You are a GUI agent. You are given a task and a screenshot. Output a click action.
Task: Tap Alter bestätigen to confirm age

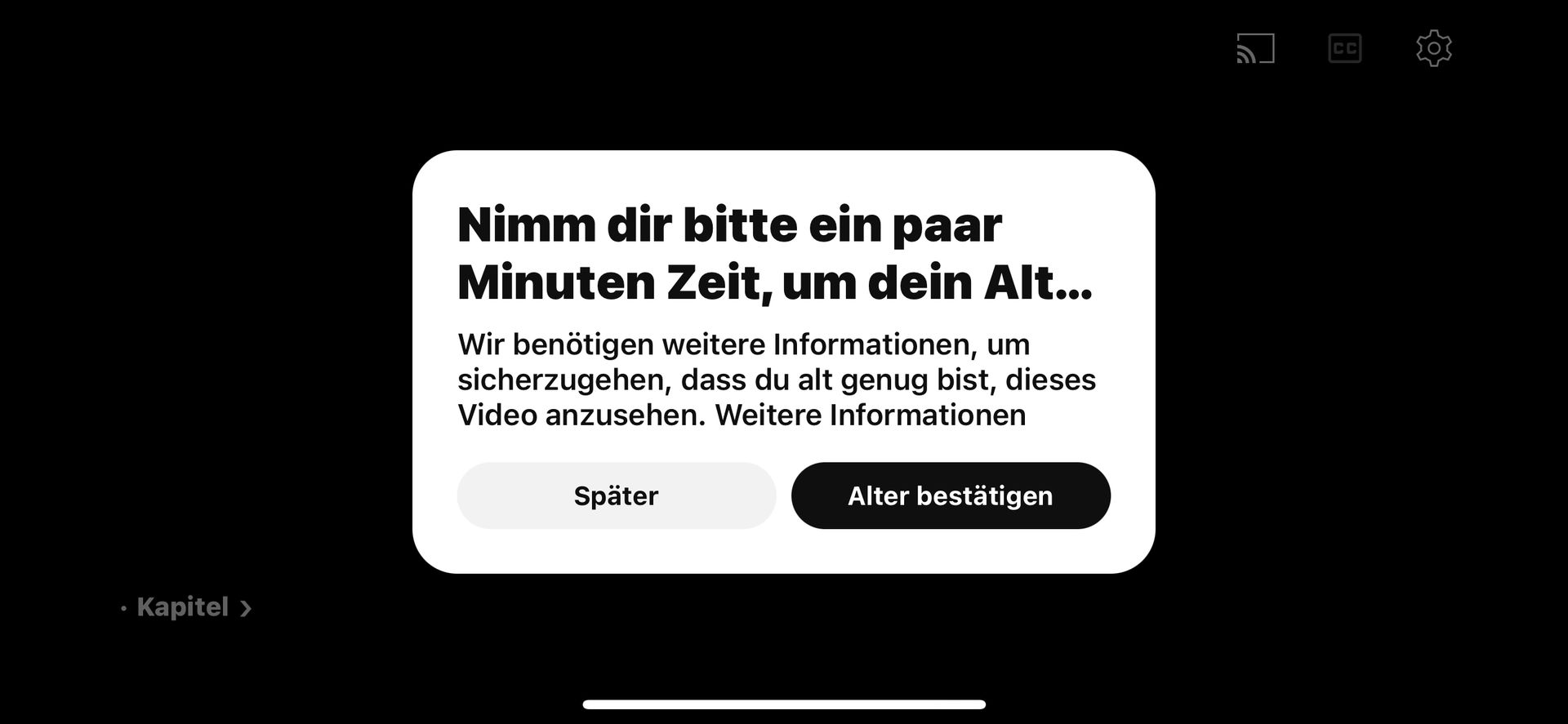click(950, 495)
